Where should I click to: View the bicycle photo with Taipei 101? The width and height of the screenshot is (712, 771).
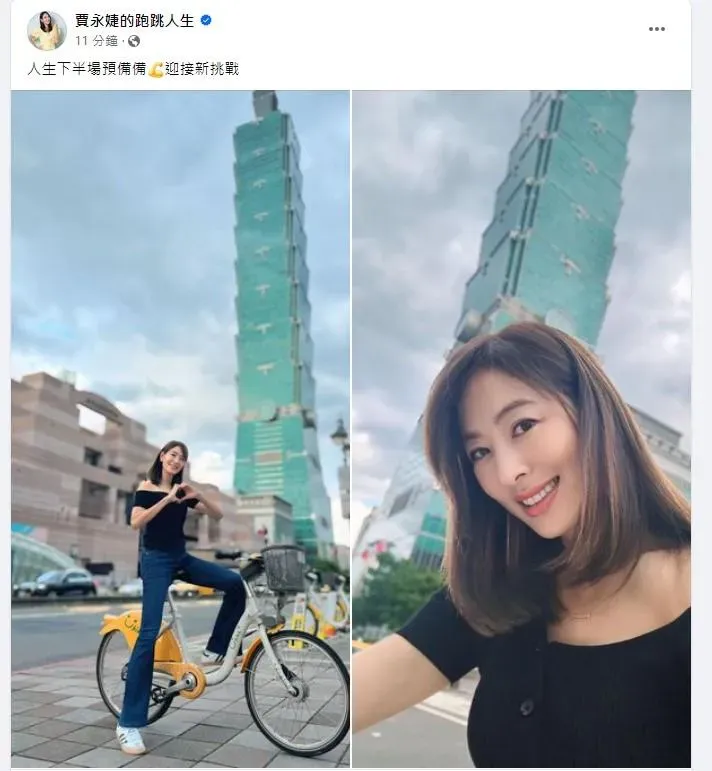pos(181,428)
